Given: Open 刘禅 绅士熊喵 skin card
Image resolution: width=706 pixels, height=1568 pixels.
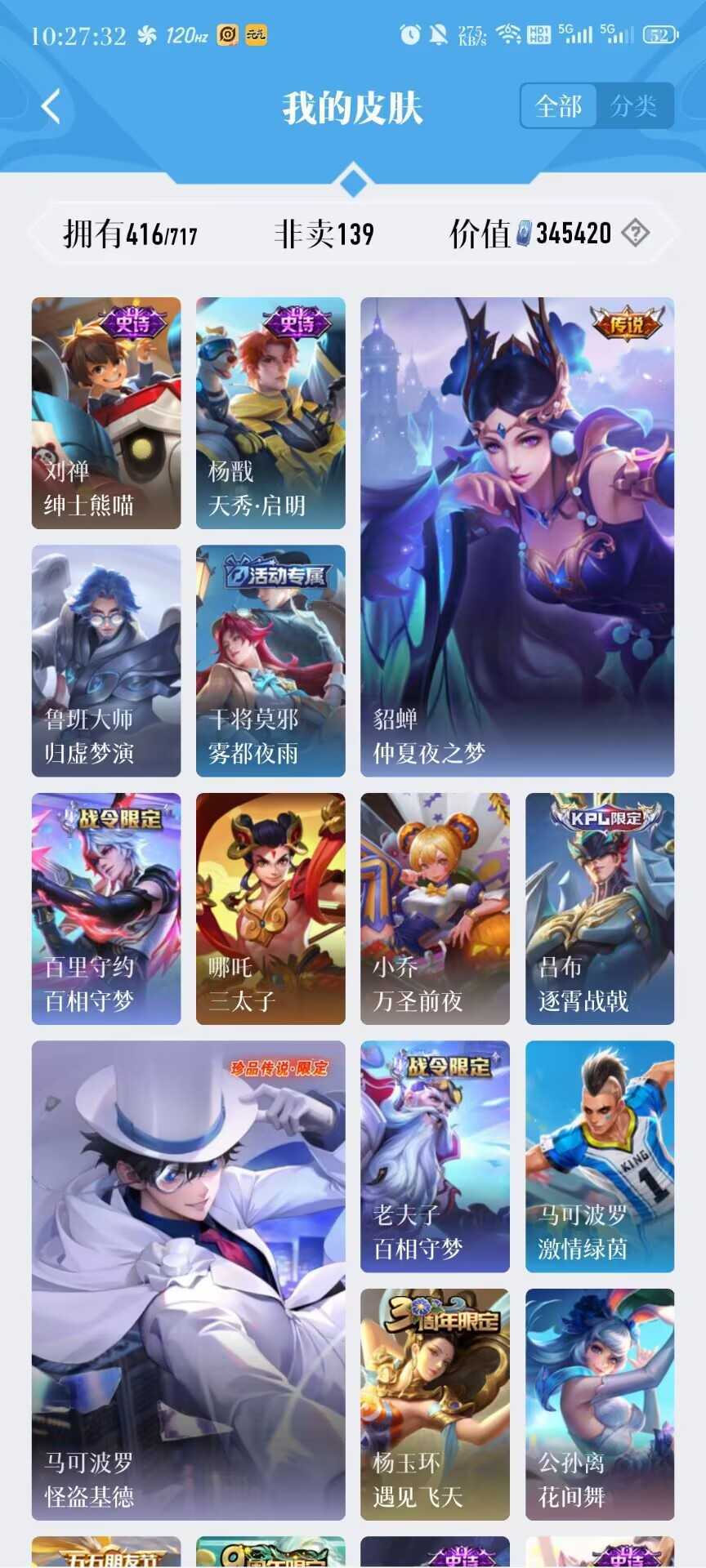Looking at the screenshot, I should coord(106,413).
